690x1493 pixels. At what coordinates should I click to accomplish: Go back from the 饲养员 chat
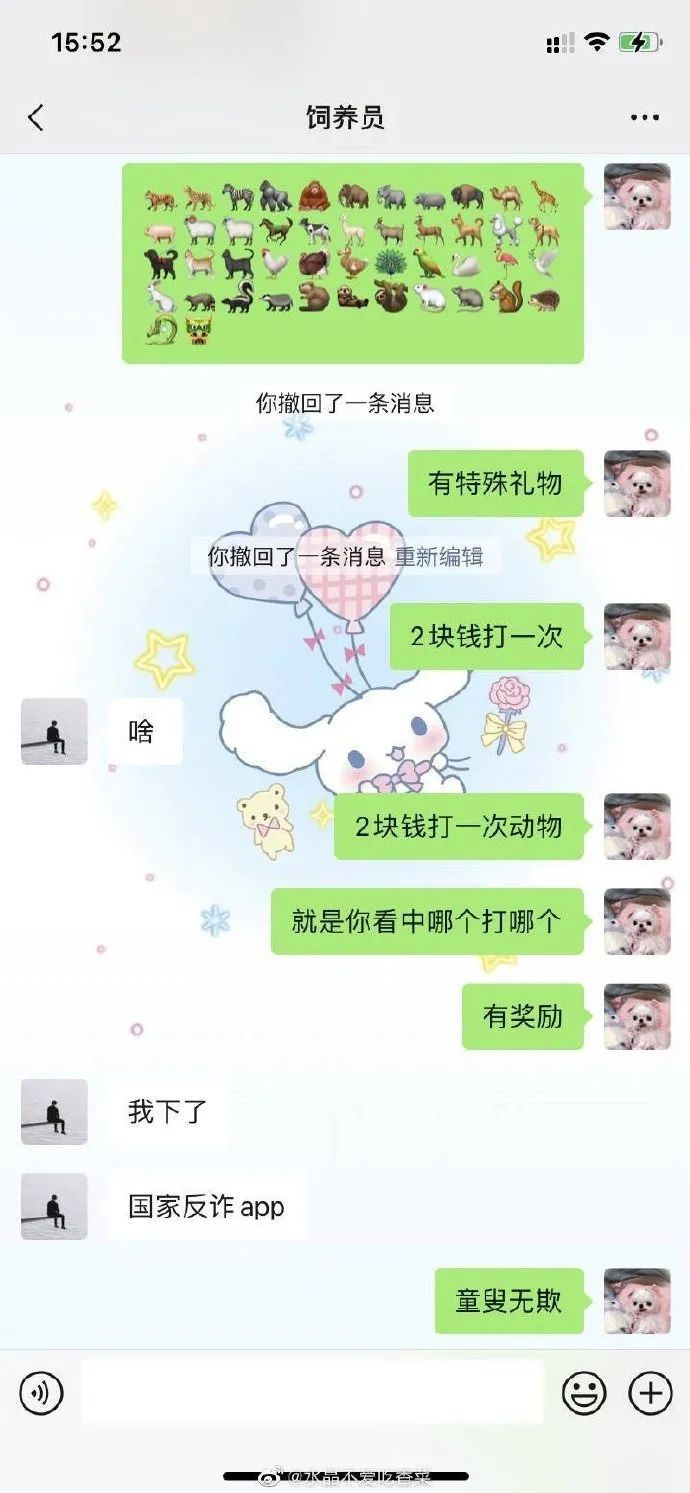36,118
